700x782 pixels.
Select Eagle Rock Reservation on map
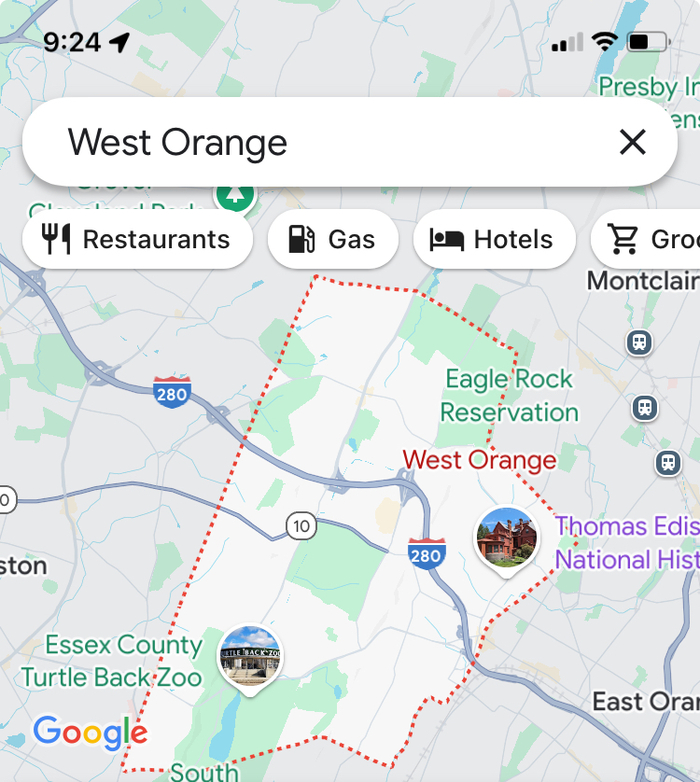[x=509, y=395]
